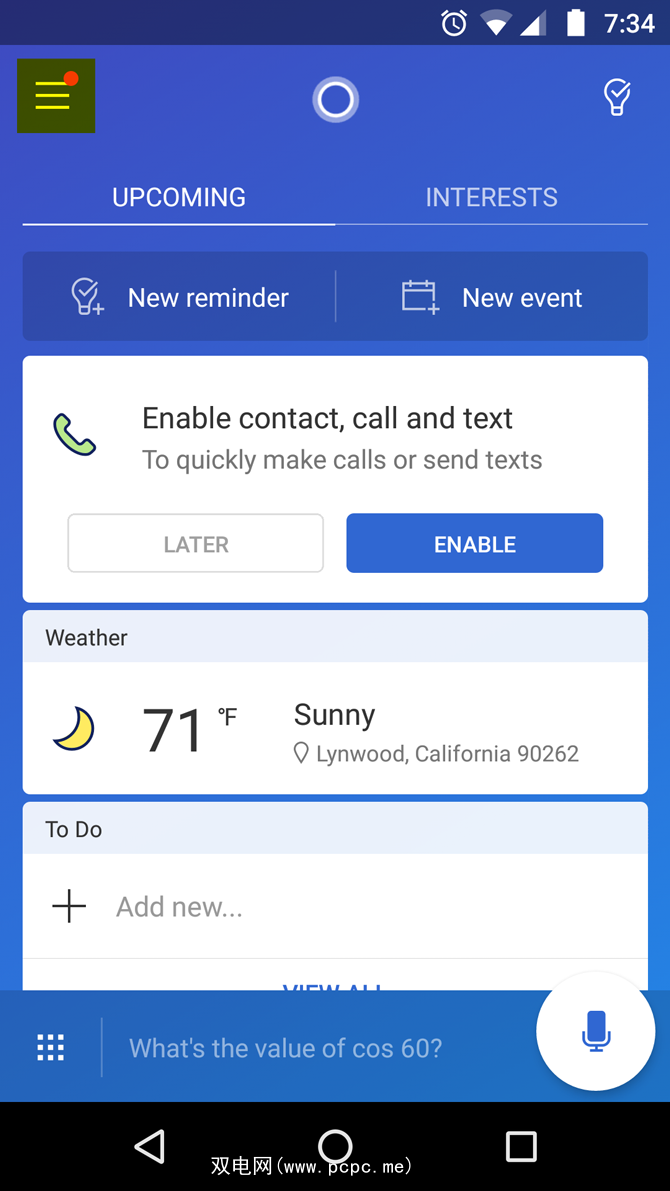Enable contact, call and text
The width and height of the screenshot is (670, 1191).
click(474, 544)
